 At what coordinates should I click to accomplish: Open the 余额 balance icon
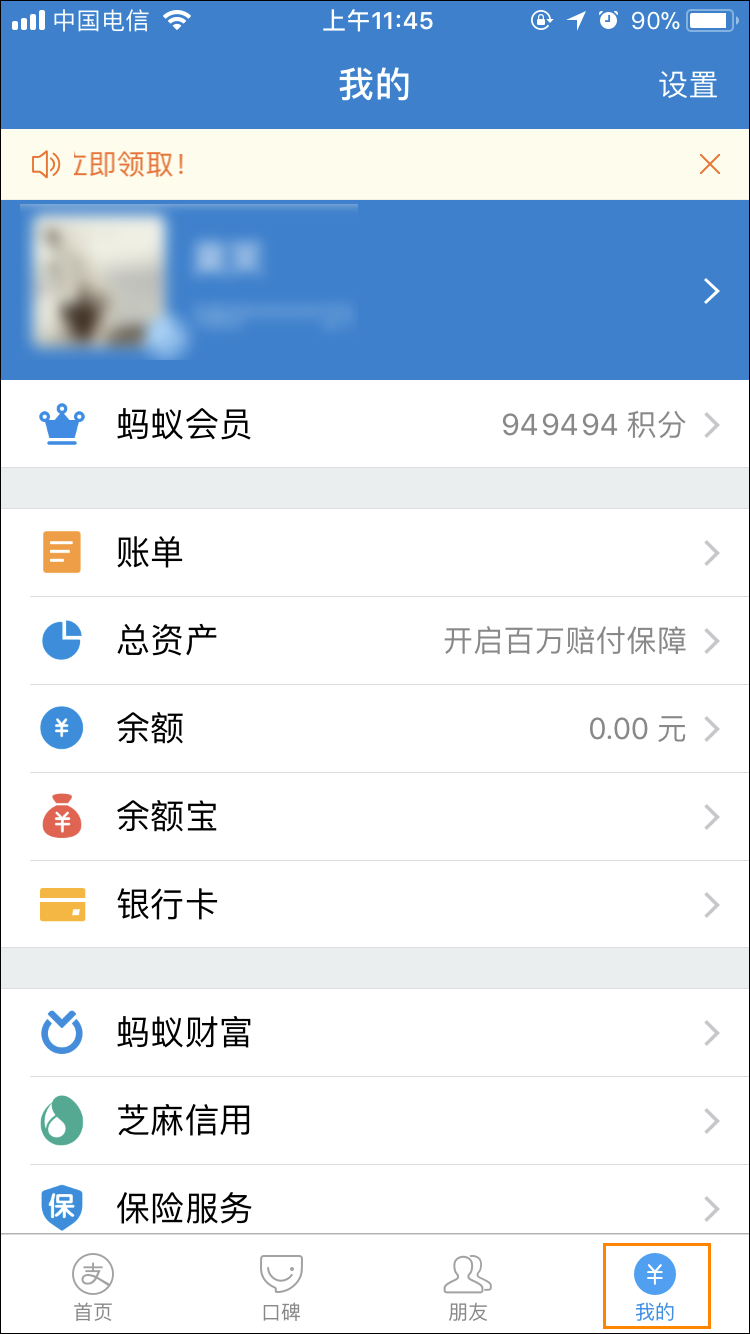pos(62,728)
